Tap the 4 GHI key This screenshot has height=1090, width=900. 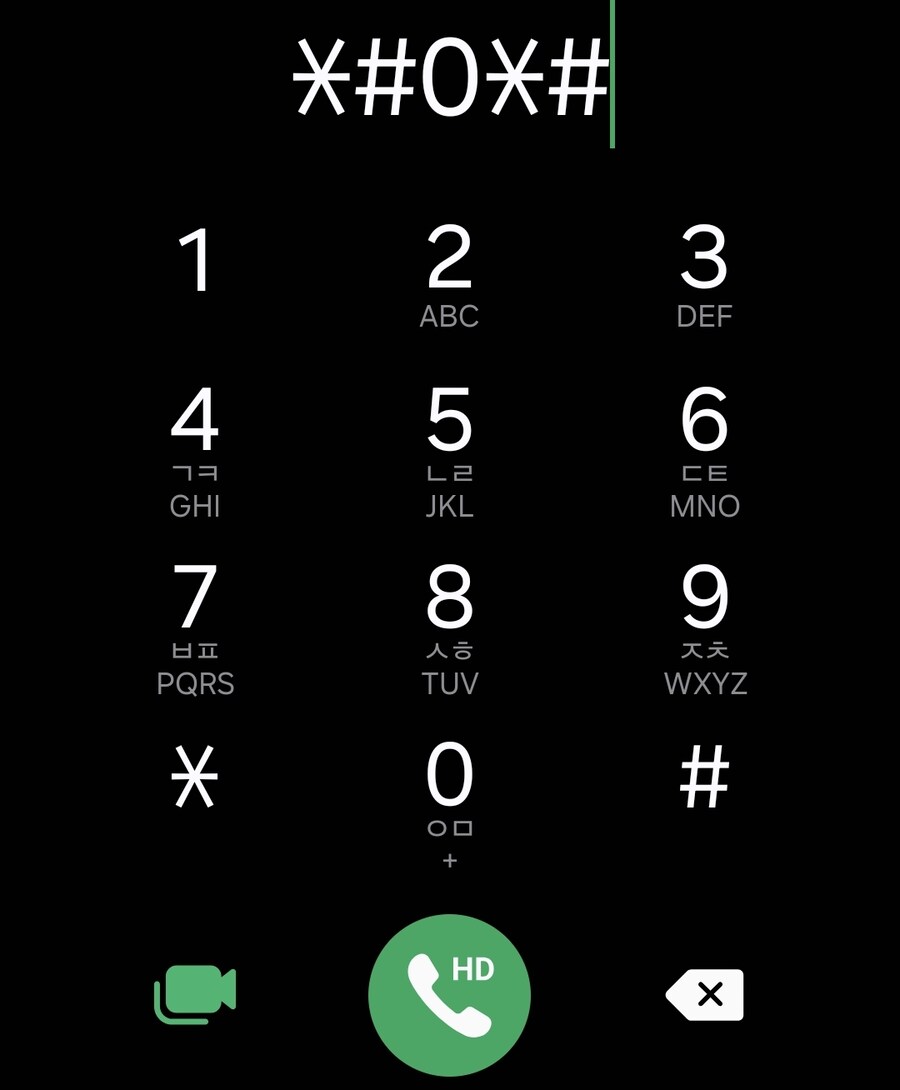(195, 450)
